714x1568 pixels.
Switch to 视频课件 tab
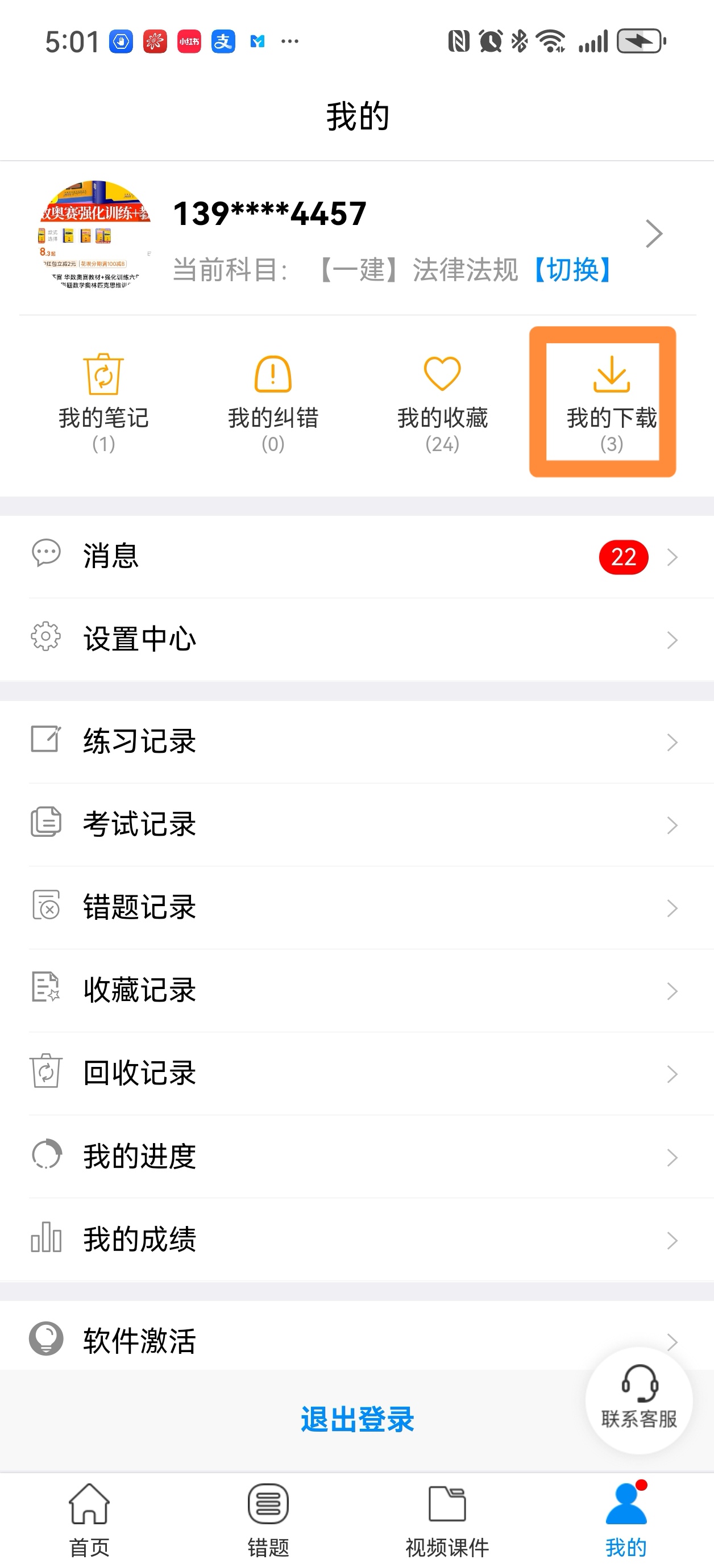pyautogui.click(x=447, y=1516)
